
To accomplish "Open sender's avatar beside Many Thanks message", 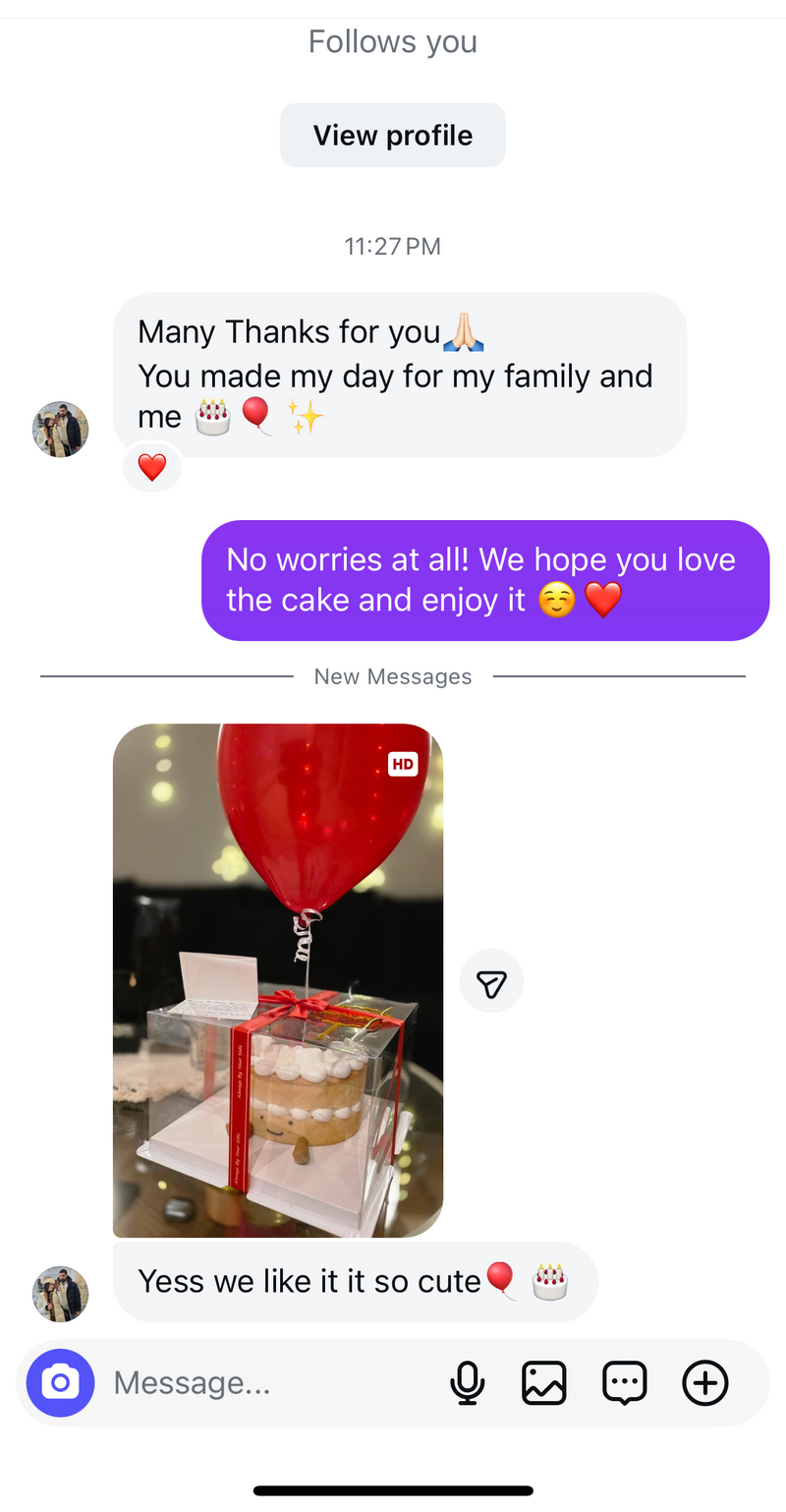I will click(61, 430).
